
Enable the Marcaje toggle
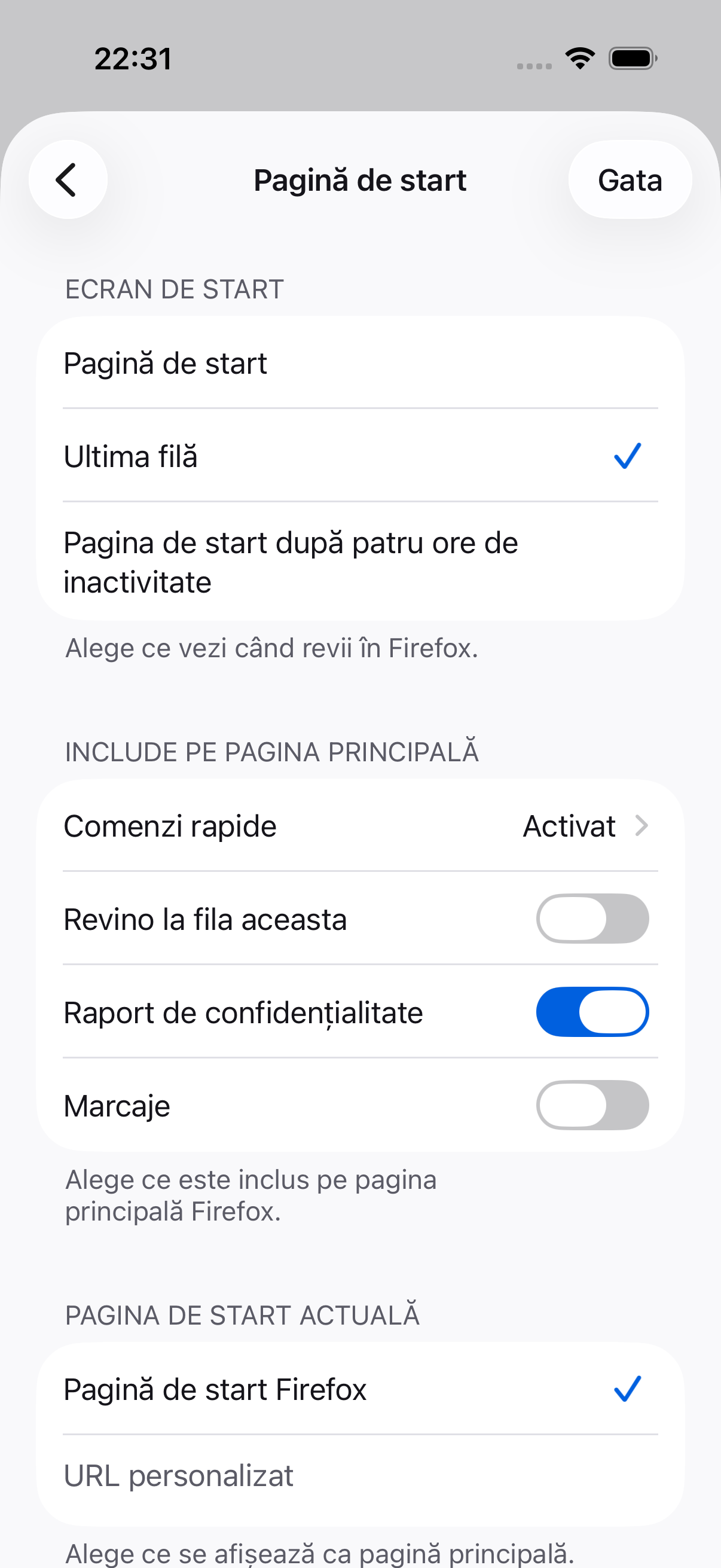coord(592,1105)
